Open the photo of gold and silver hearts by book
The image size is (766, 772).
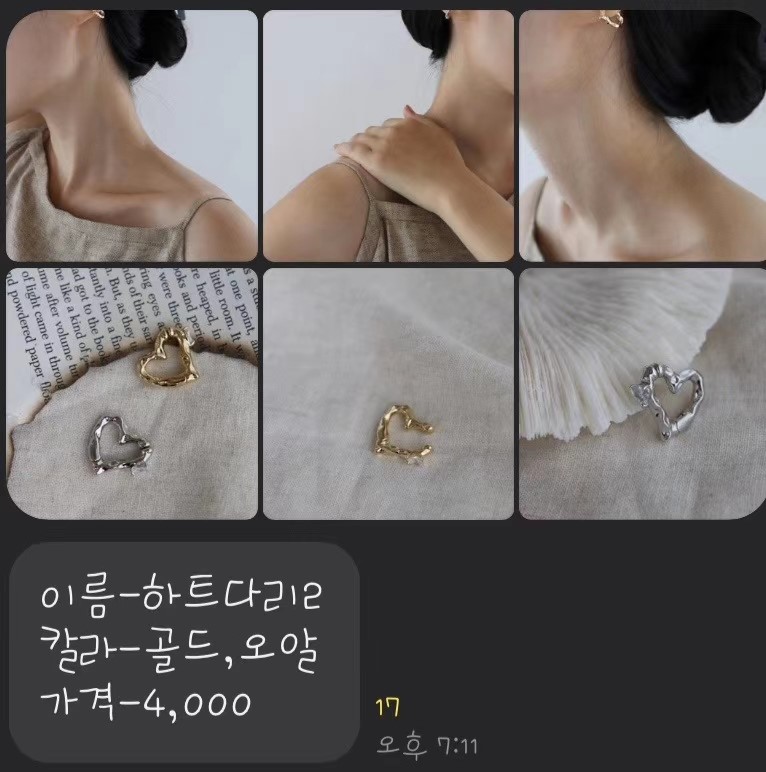(x=132, y=394)
